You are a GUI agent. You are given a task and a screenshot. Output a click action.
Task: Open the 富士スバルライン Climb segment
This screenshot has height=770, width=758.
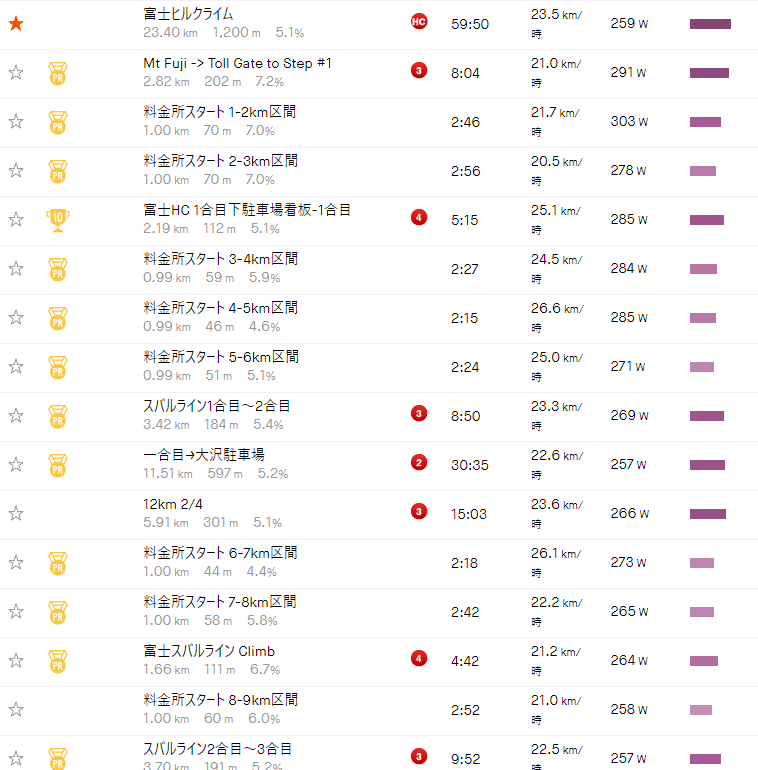point(209,651)
